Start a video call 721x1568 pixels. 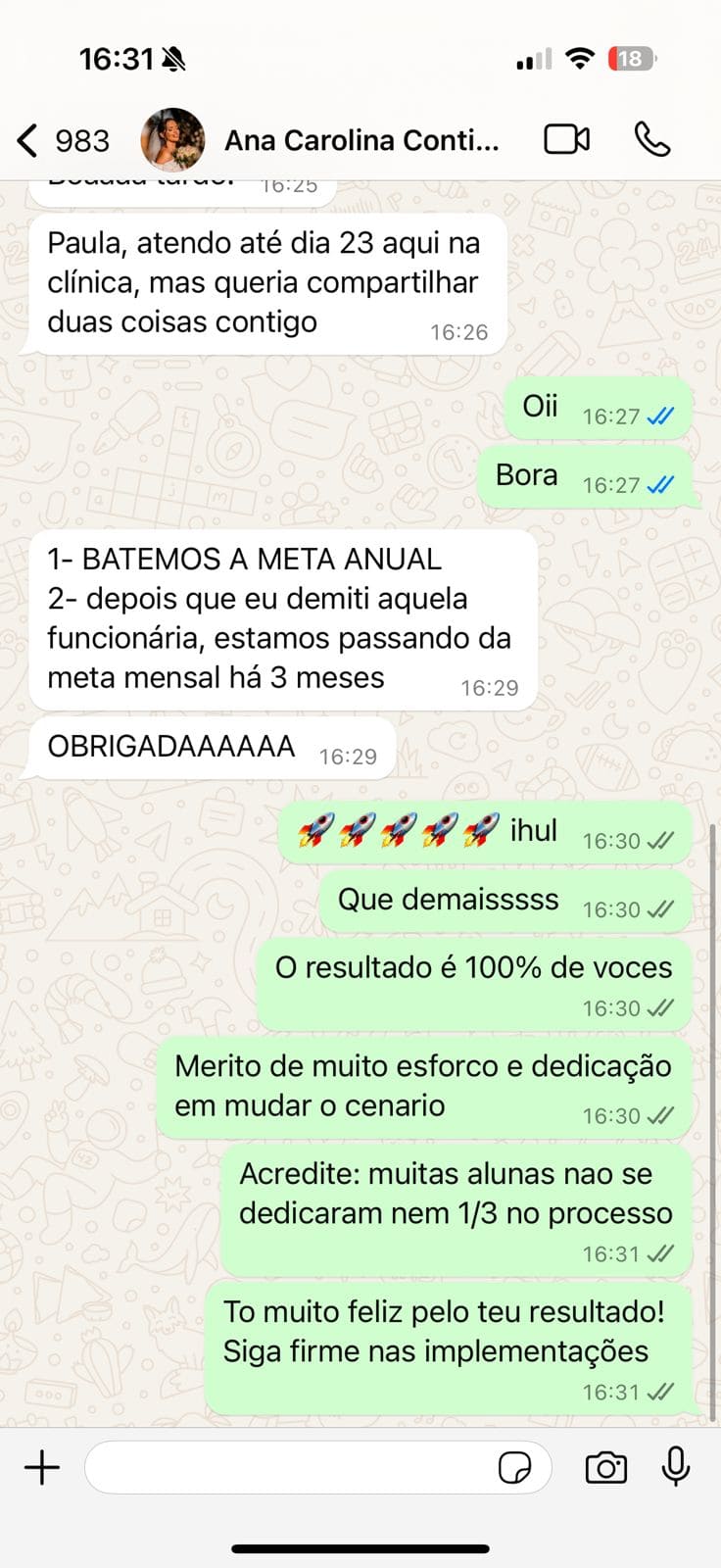point(567,140)
